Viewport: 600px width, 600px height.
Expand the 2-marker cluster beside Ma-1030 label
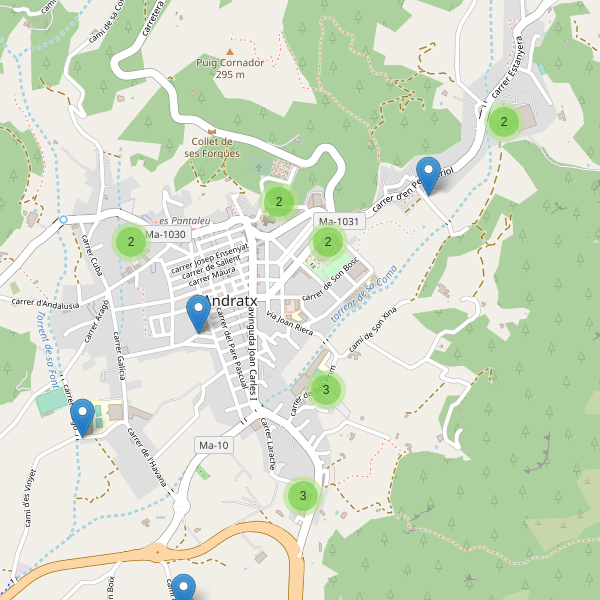point(130,241)
